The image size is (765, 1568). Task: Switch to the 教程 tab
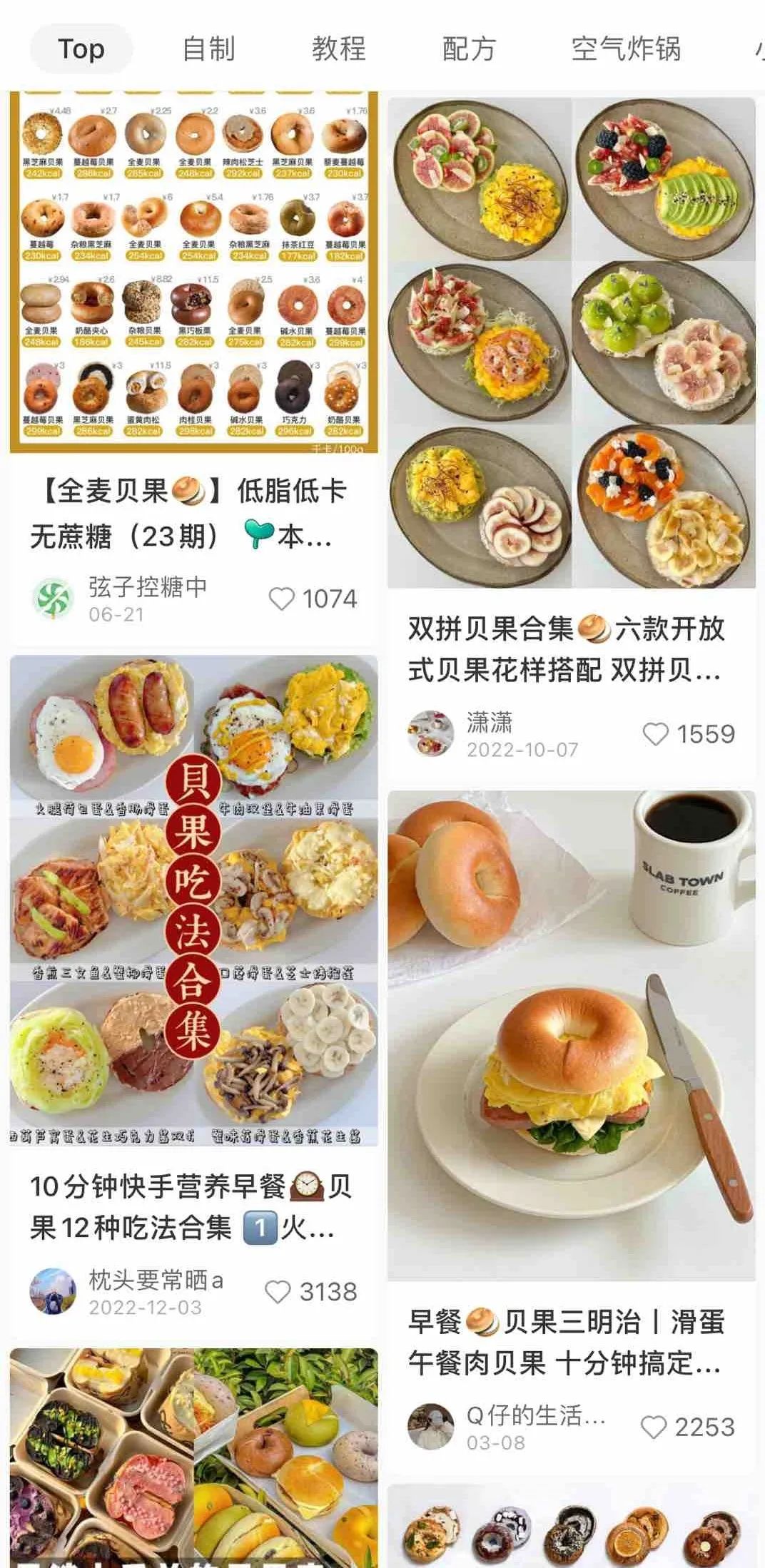pyautogui.click(x=338, y=49)
